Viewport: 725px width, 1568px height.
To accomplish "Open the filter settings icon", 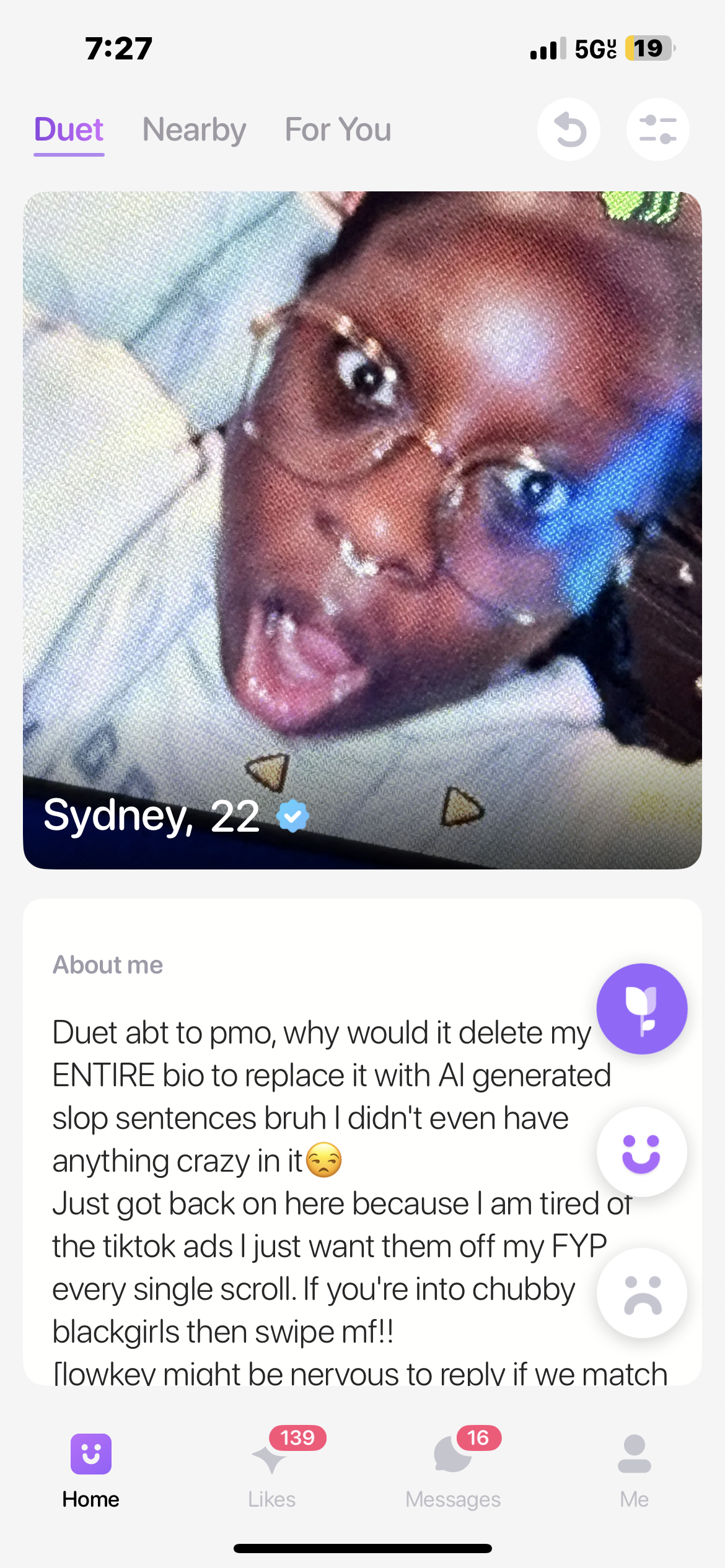I will pos(657,130).
